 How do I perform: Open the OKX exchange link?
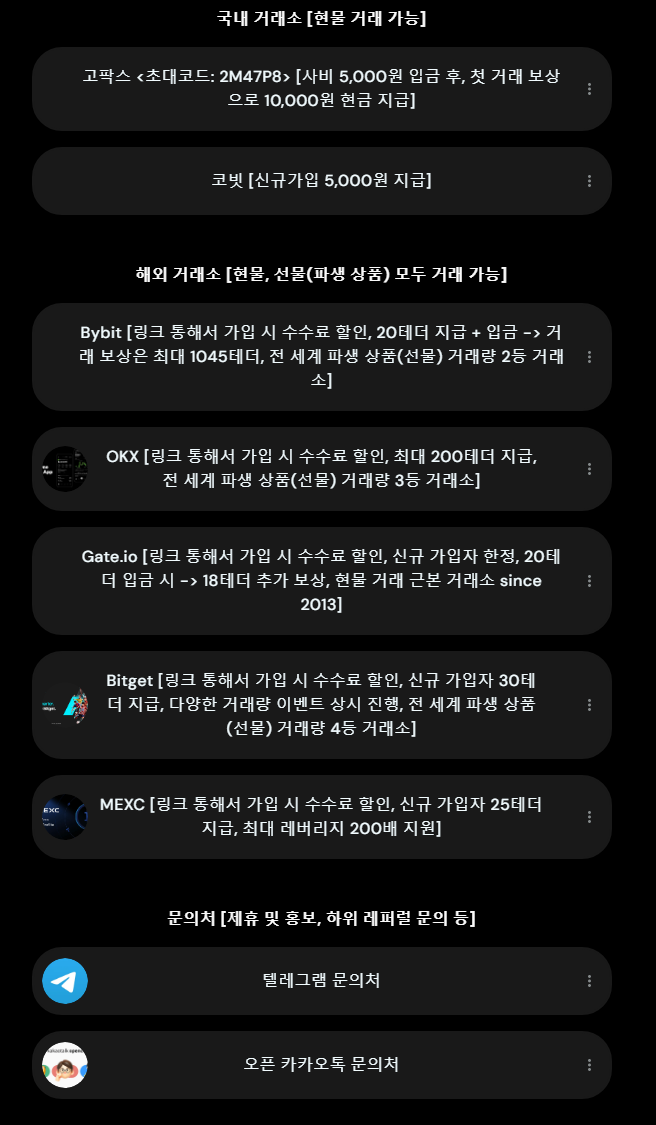point(320,469)
